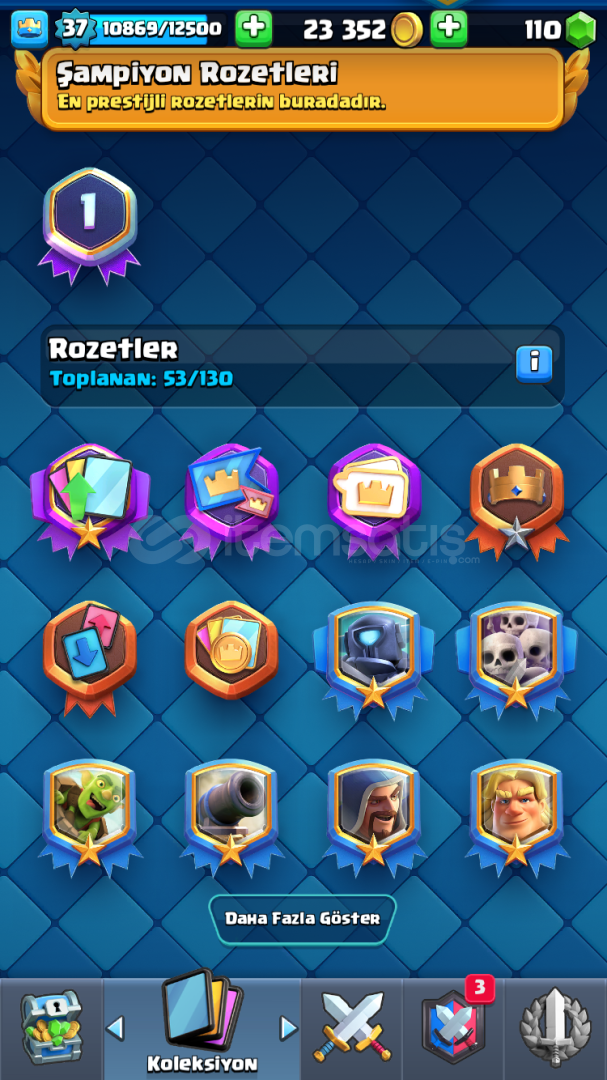607x1080 pixels.
Task: Add more experience via green plus
Action: 254,28
